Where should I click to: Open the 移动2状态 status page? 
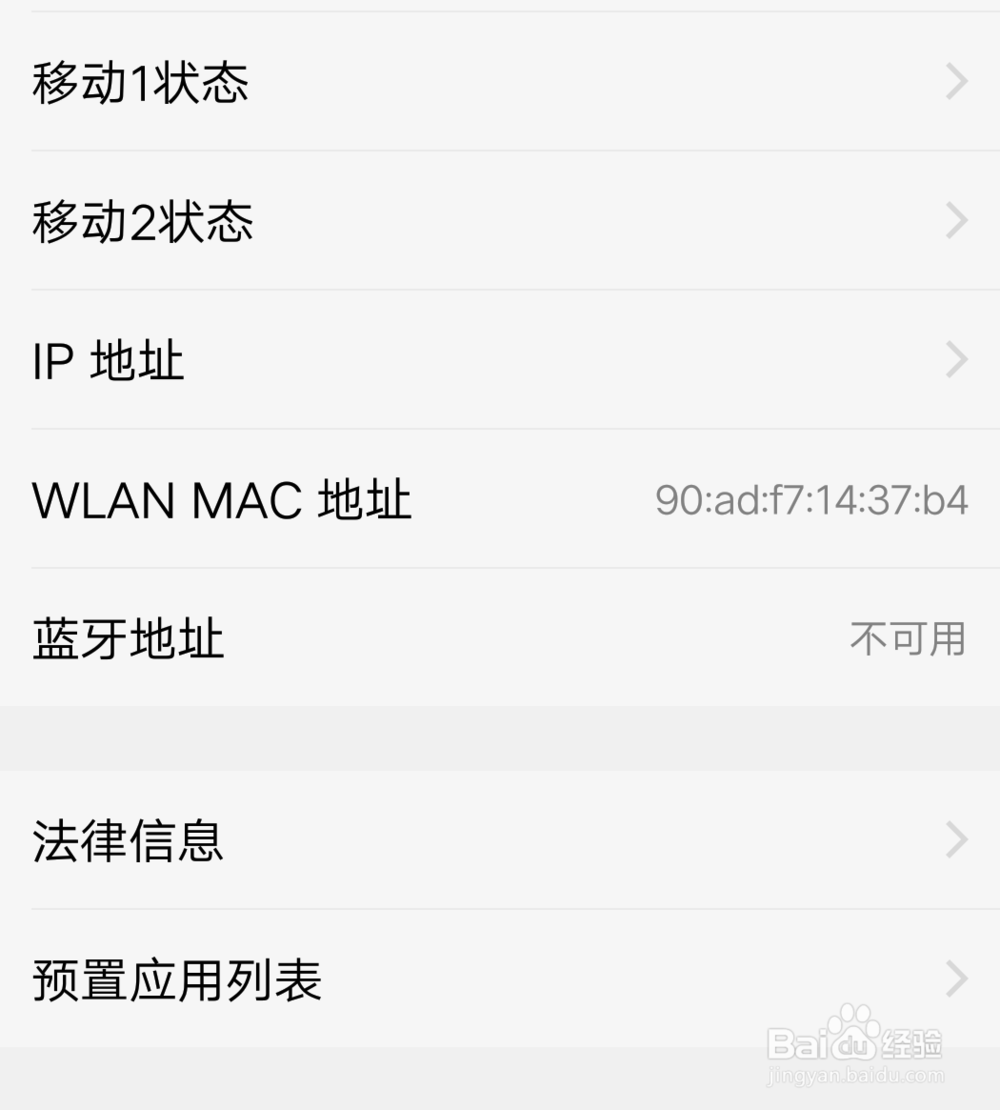(500, 222)
